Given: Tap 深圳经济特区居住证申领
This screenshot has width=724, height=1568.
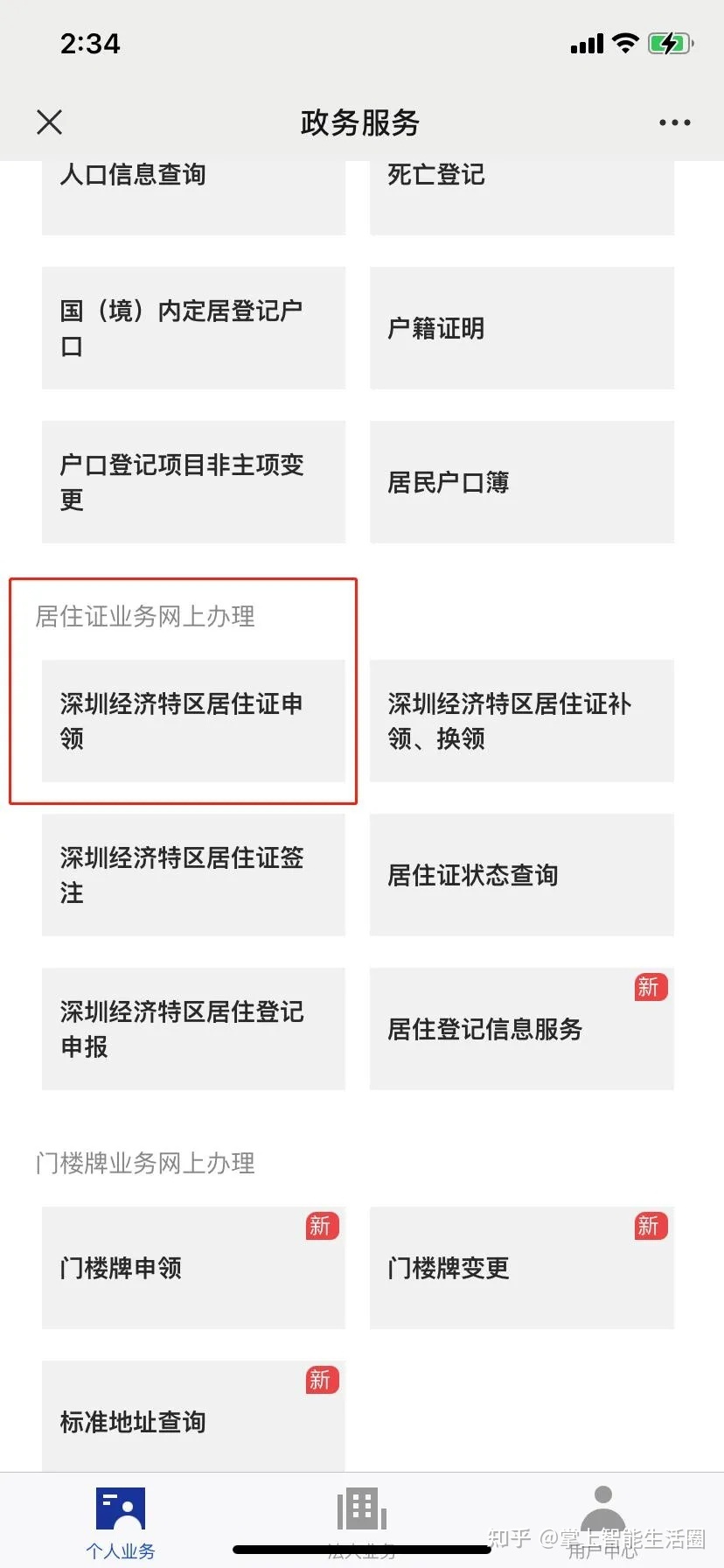Looking at the screenshot, I should pyautogui.click(x=193, y=721).
